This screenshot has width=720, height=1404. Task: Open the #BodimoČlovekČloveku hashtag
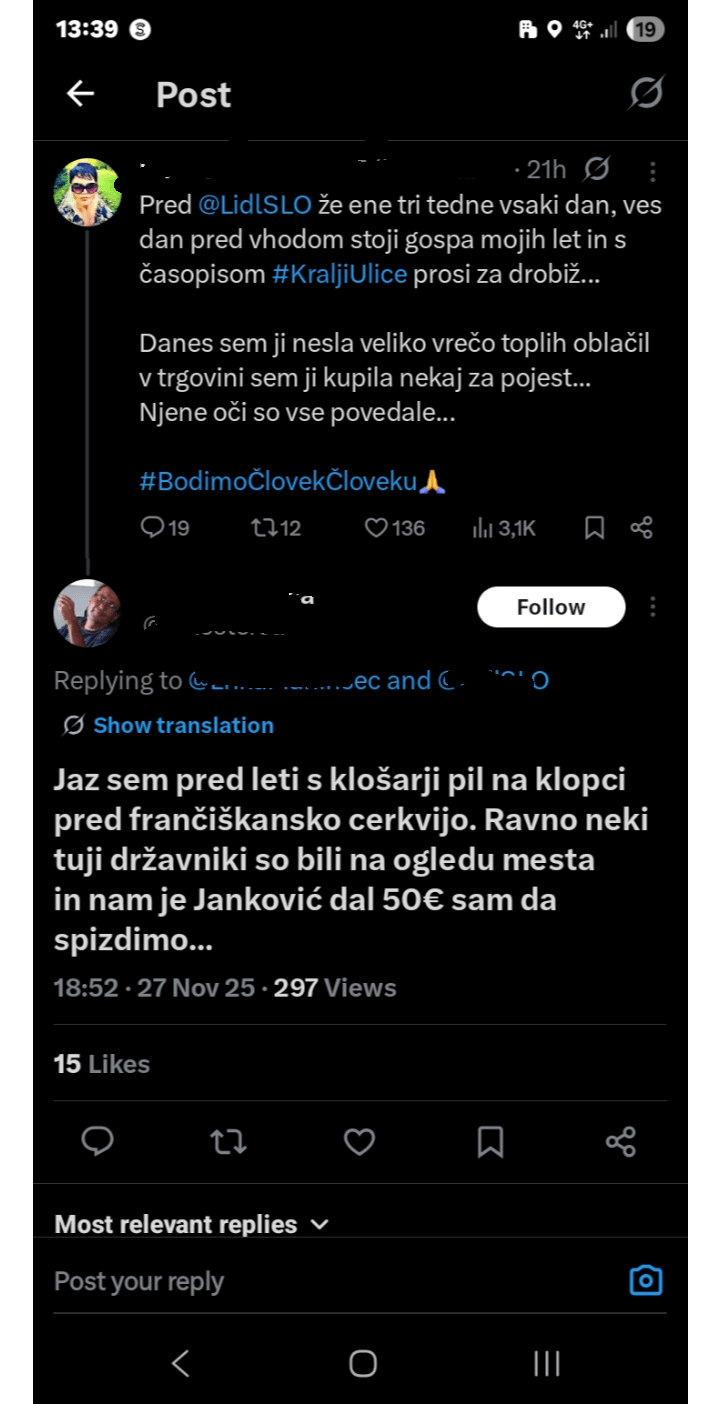(278, 481)
